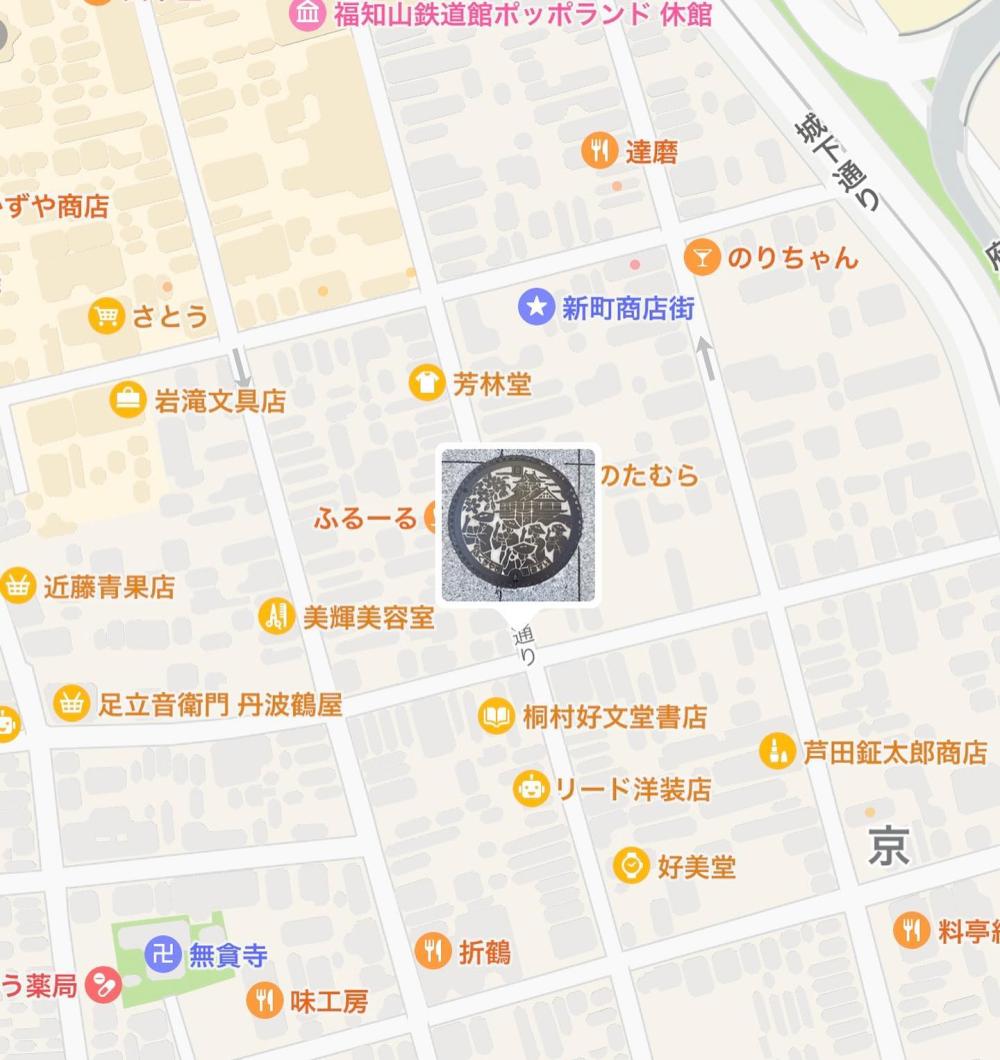Tap the 岩滝文具店 shop marker
Screen dimensions: 1000x1060
coord(128,400)
